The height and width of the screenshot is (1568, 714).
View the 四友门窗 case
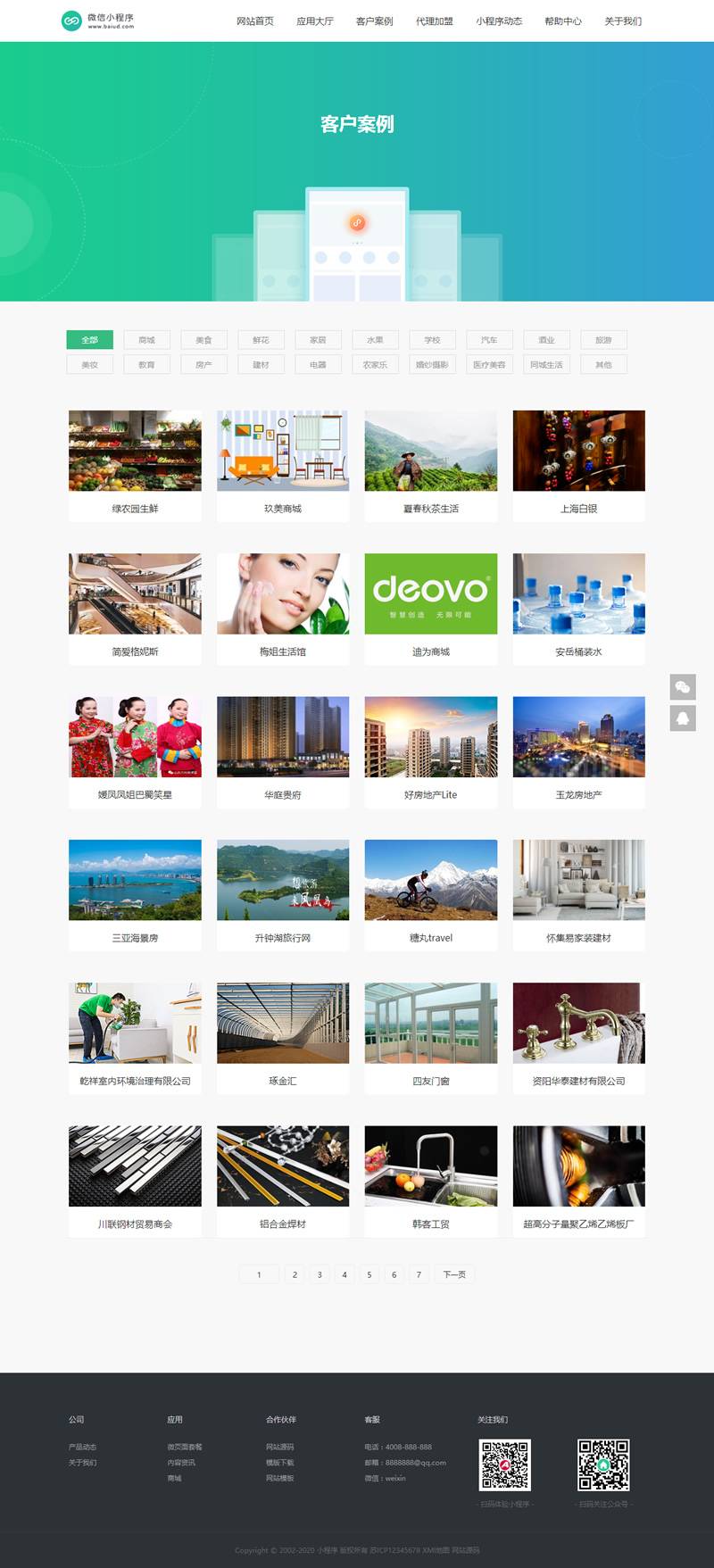tap(430, 1035)
